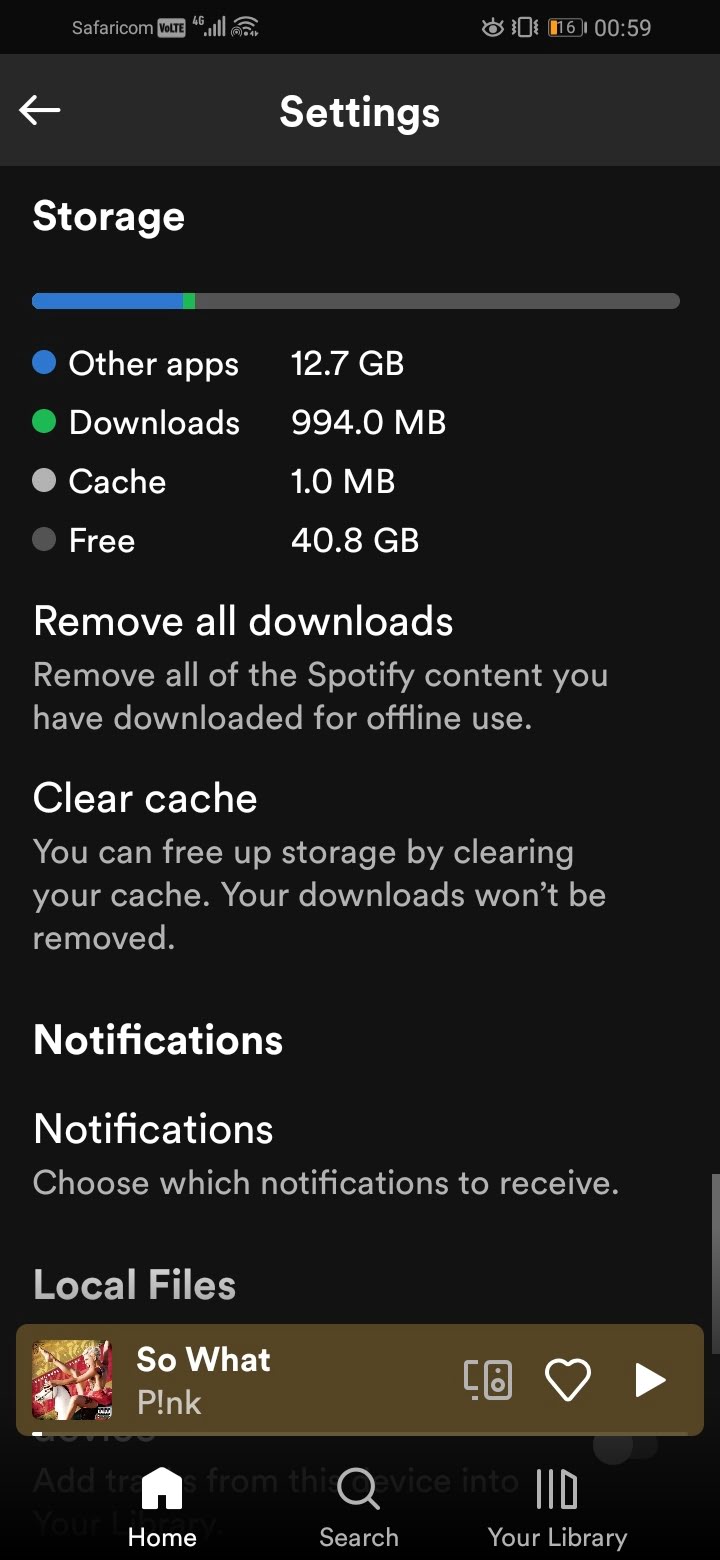This screenshot has height=1560, width=720.
Task: Tap Clear cache to free storage
Action: [145, 797]
